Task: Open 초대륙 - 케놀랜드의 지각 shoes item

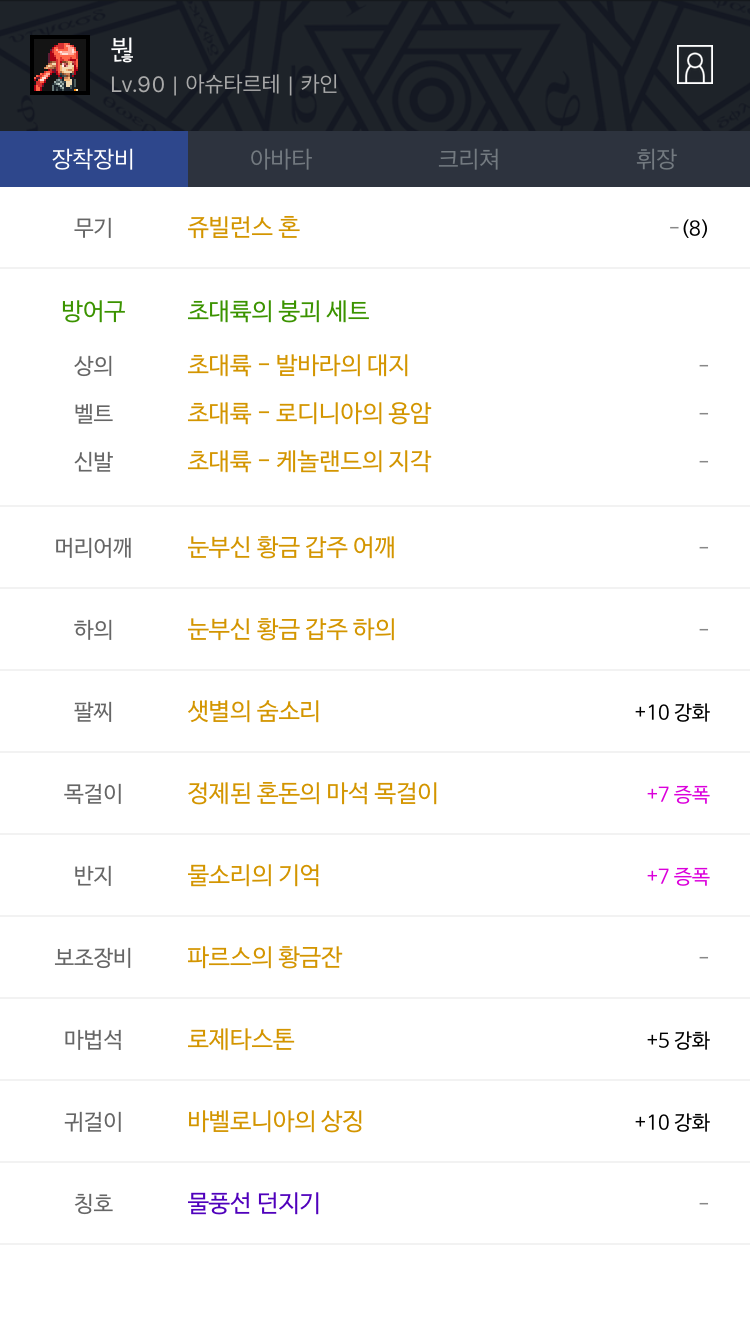Action: point(309,461)
